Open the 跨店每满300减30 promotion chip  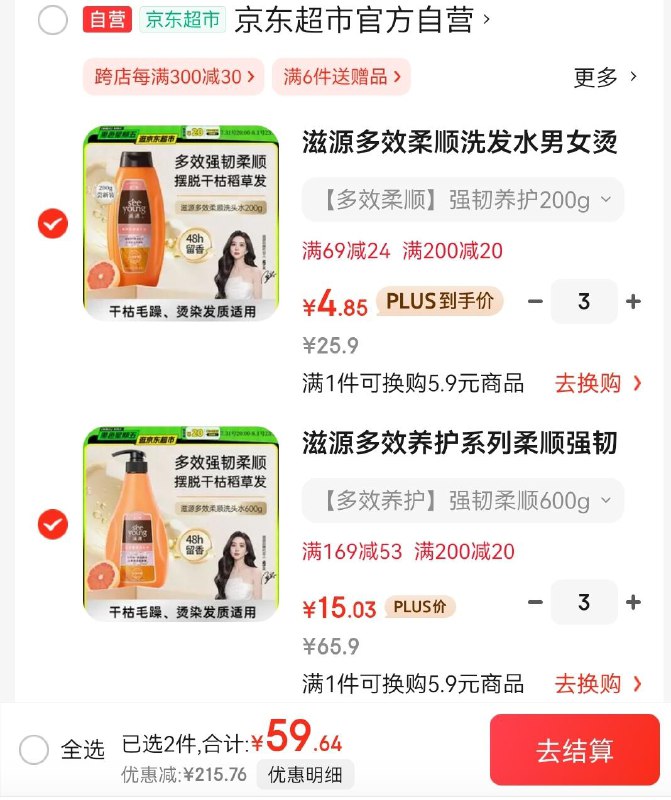click(x=173, y=76)
